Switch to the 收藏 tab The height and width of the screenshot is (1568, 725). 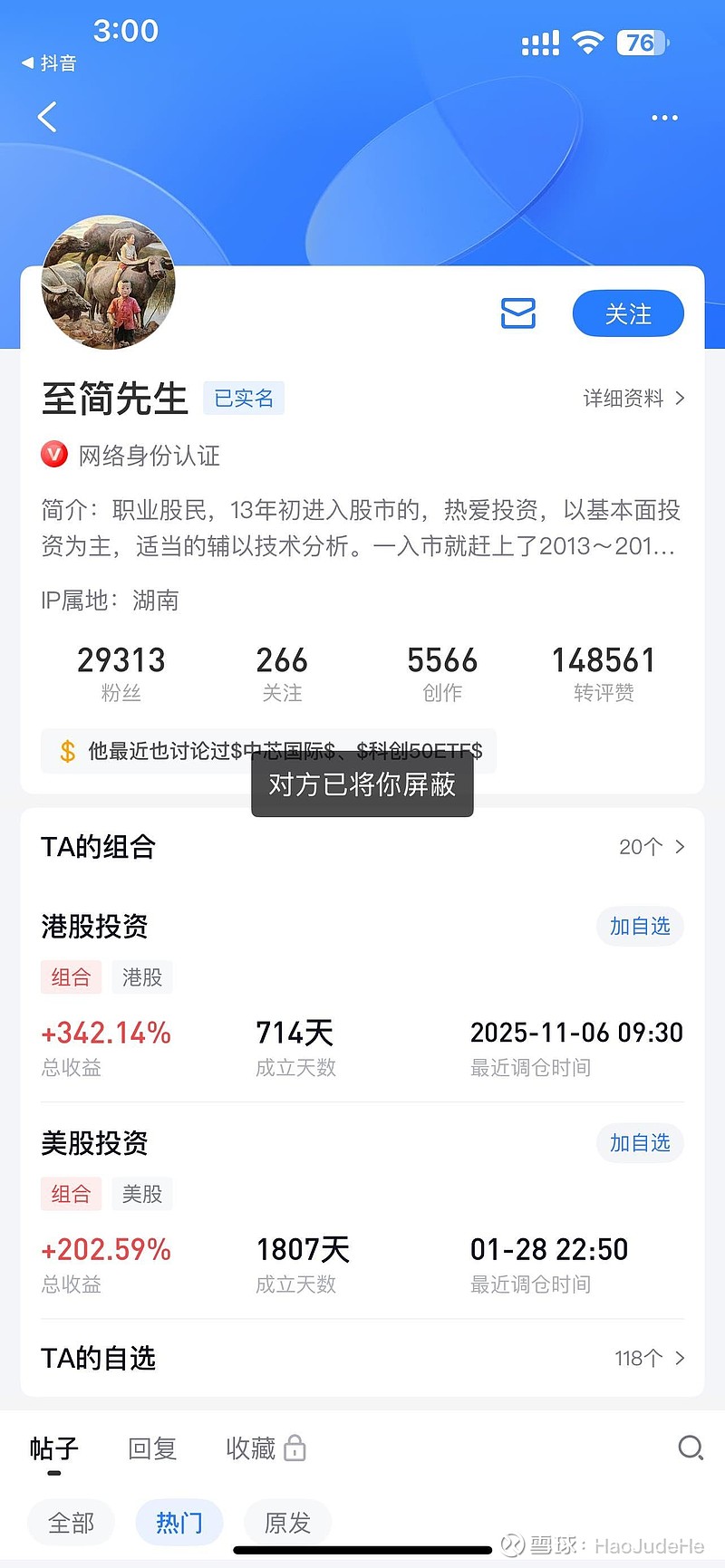(250, 1447)
